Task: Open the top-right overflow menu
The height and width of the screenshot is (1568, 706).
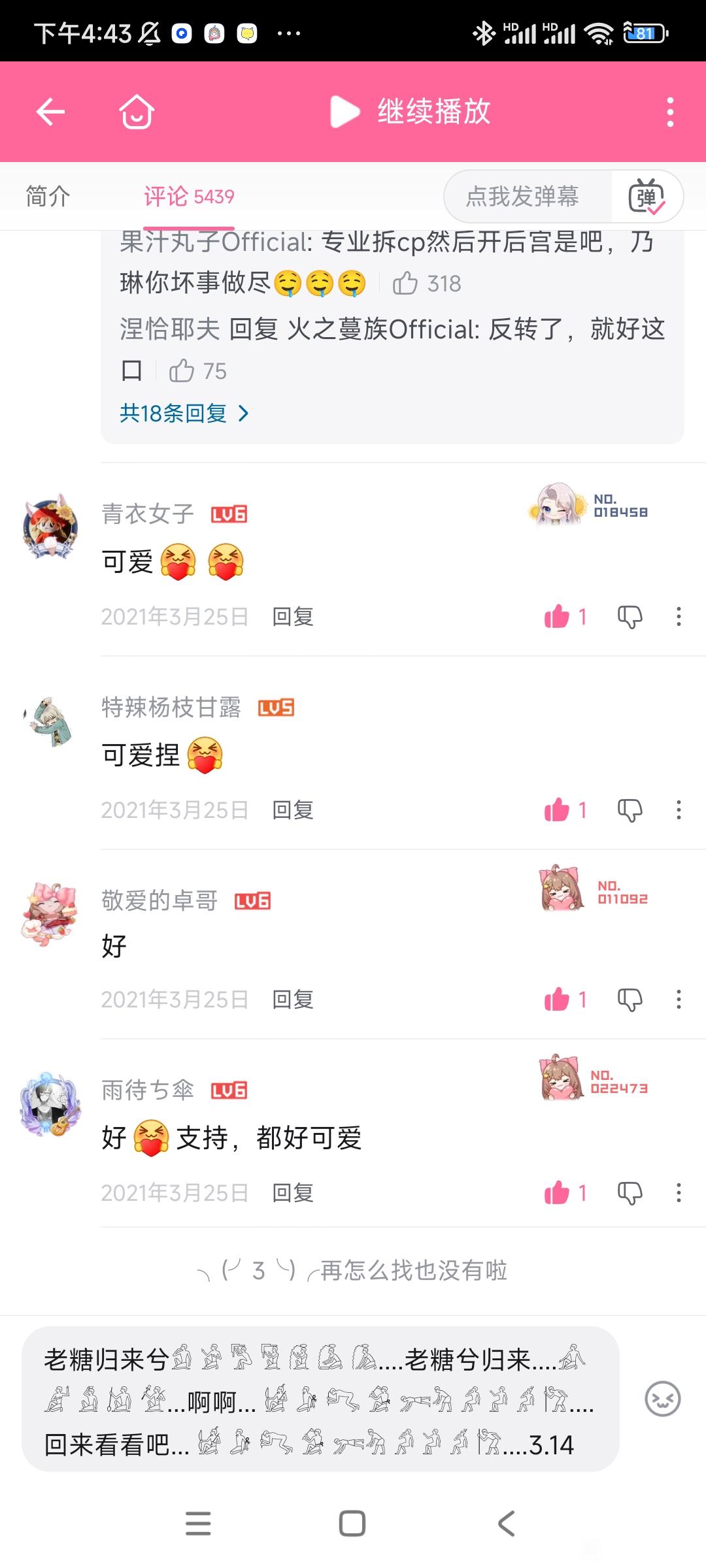Action: tap(670, 112)
